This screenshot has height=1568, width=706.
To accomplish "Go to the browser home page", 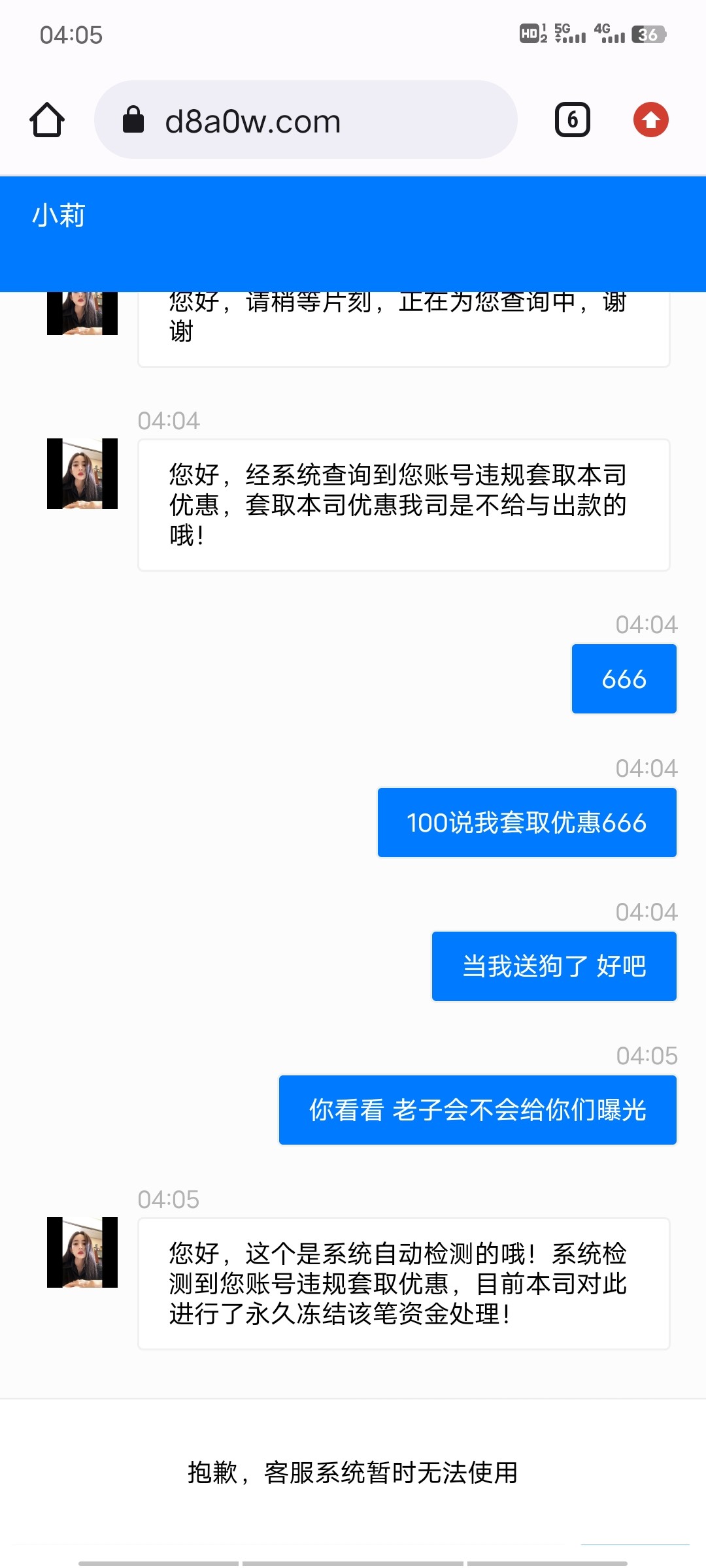I will pyautogui.click(x=47, y=120).
